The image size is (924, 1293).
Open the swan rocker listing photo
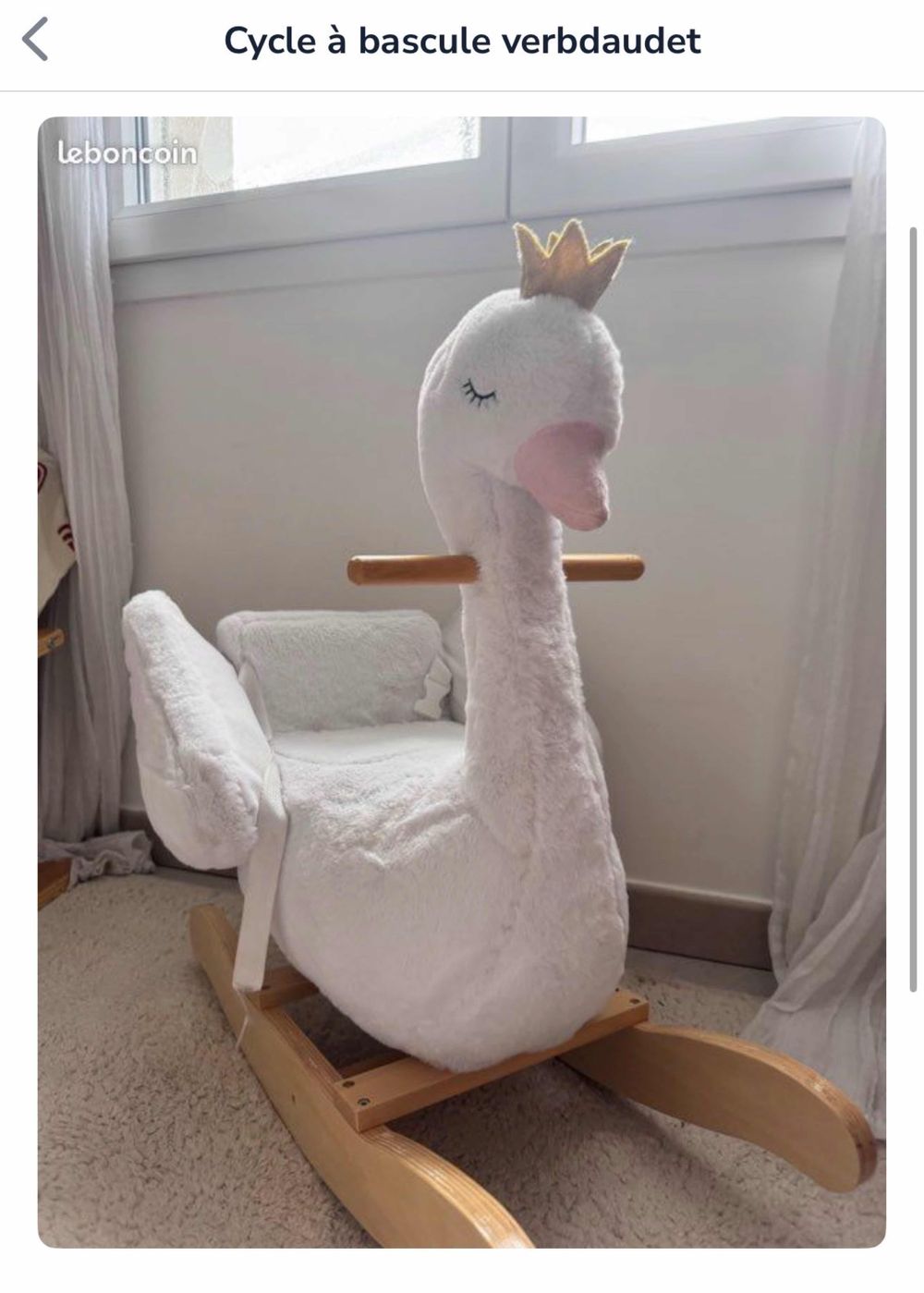pyautogui.click(x=462, y=681)
